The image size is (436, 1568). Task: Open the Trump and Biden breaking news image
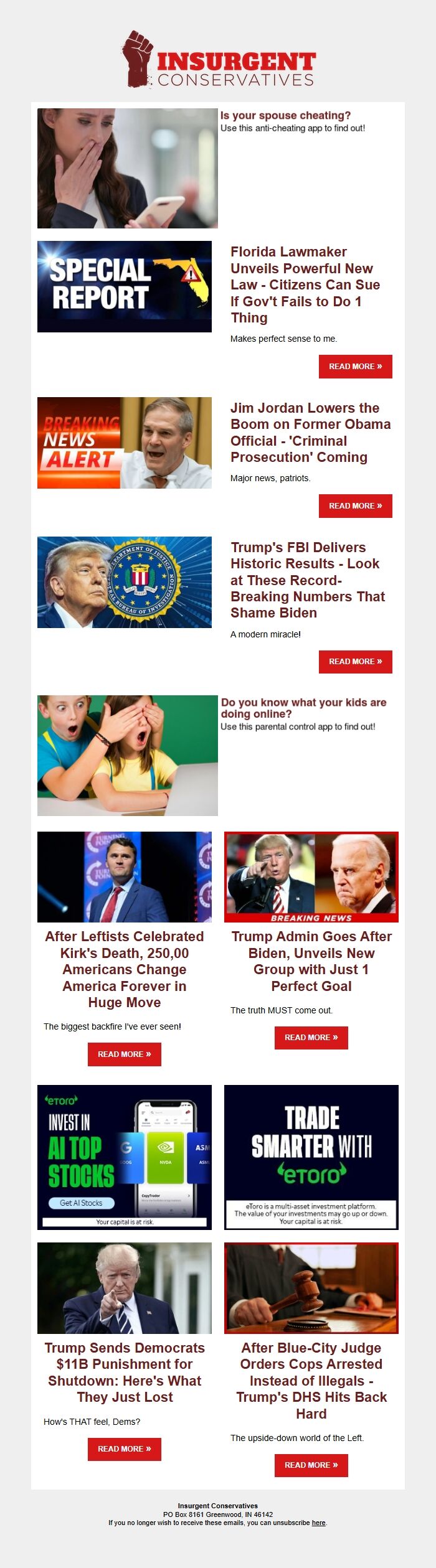click(311, 876)
